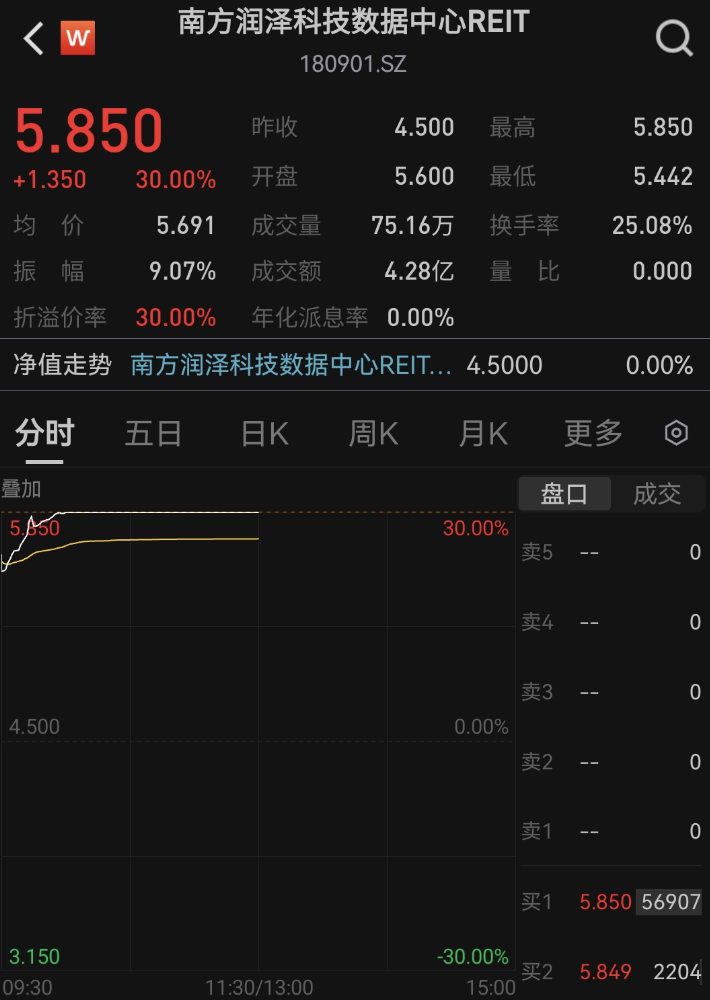Open chart settings hexagon icon
Viewport: 710px width, 1000px height.
[676, 433]
